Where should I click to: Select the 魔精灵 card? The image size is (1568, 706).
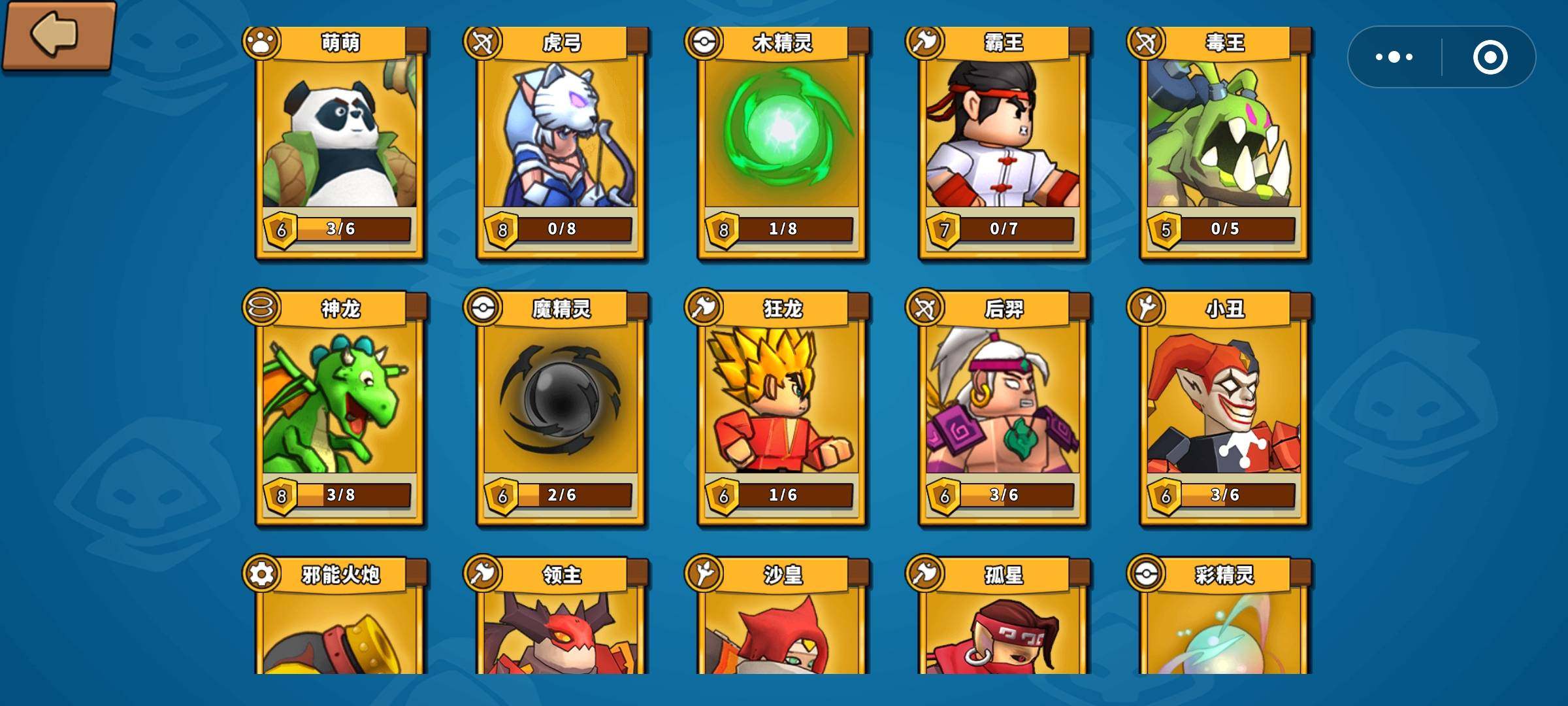tap(561, 409)
